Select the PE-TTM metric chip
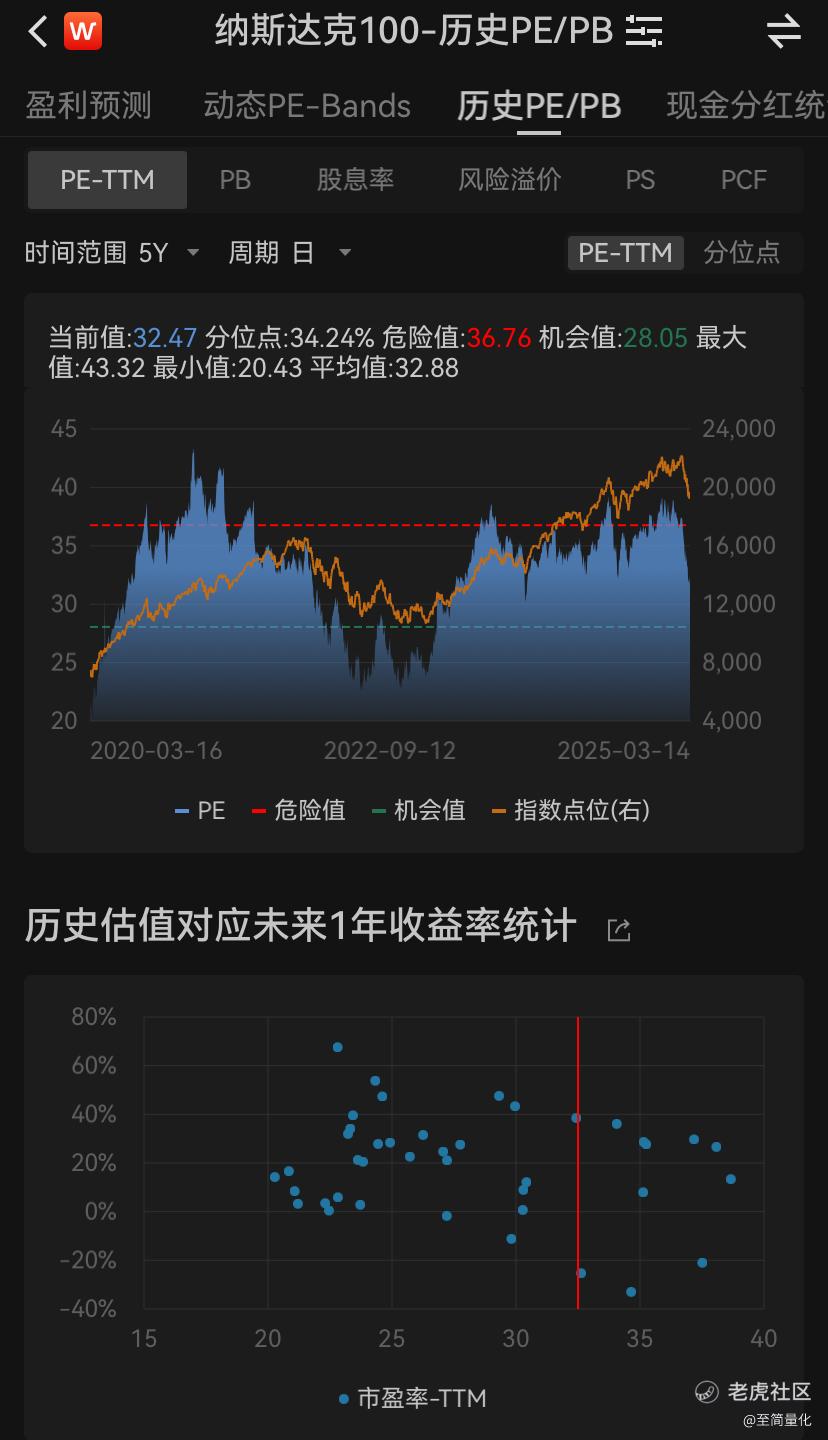The height and width of the screenshot is (1440, 828). click(x=107, y=180)
